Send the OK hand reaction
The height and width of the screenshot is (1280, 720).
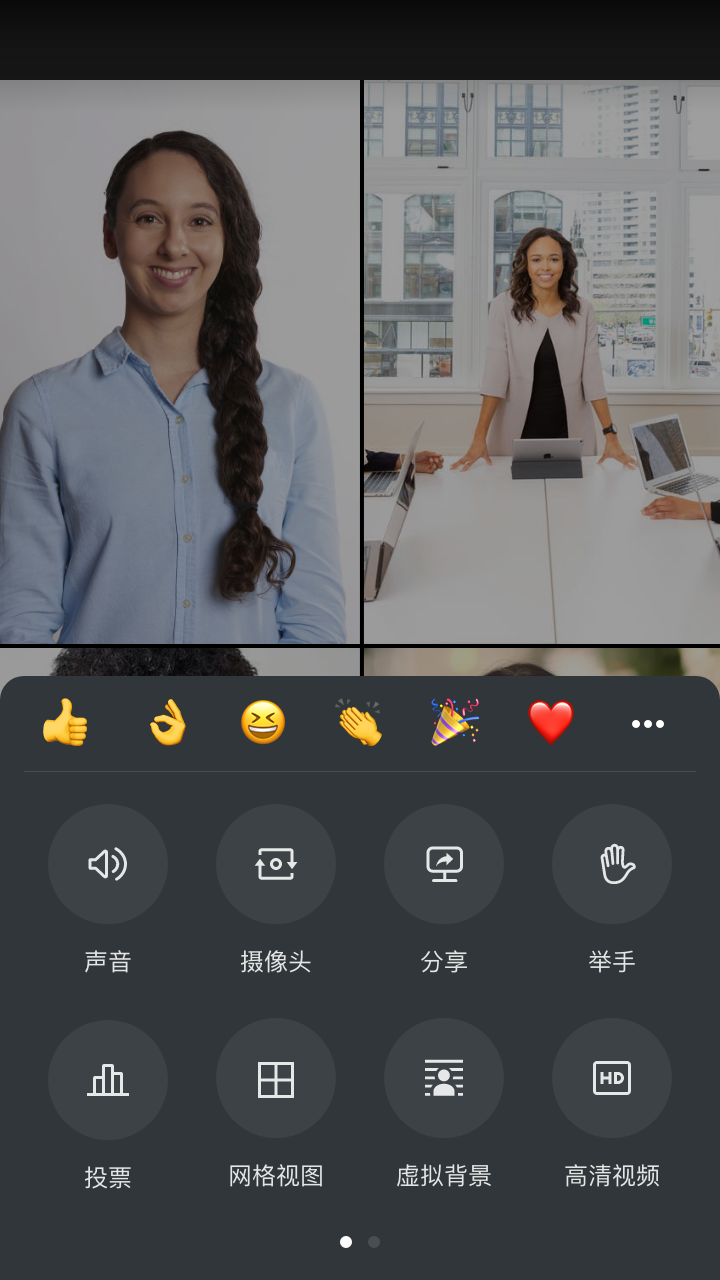click(x=167, y=722)
